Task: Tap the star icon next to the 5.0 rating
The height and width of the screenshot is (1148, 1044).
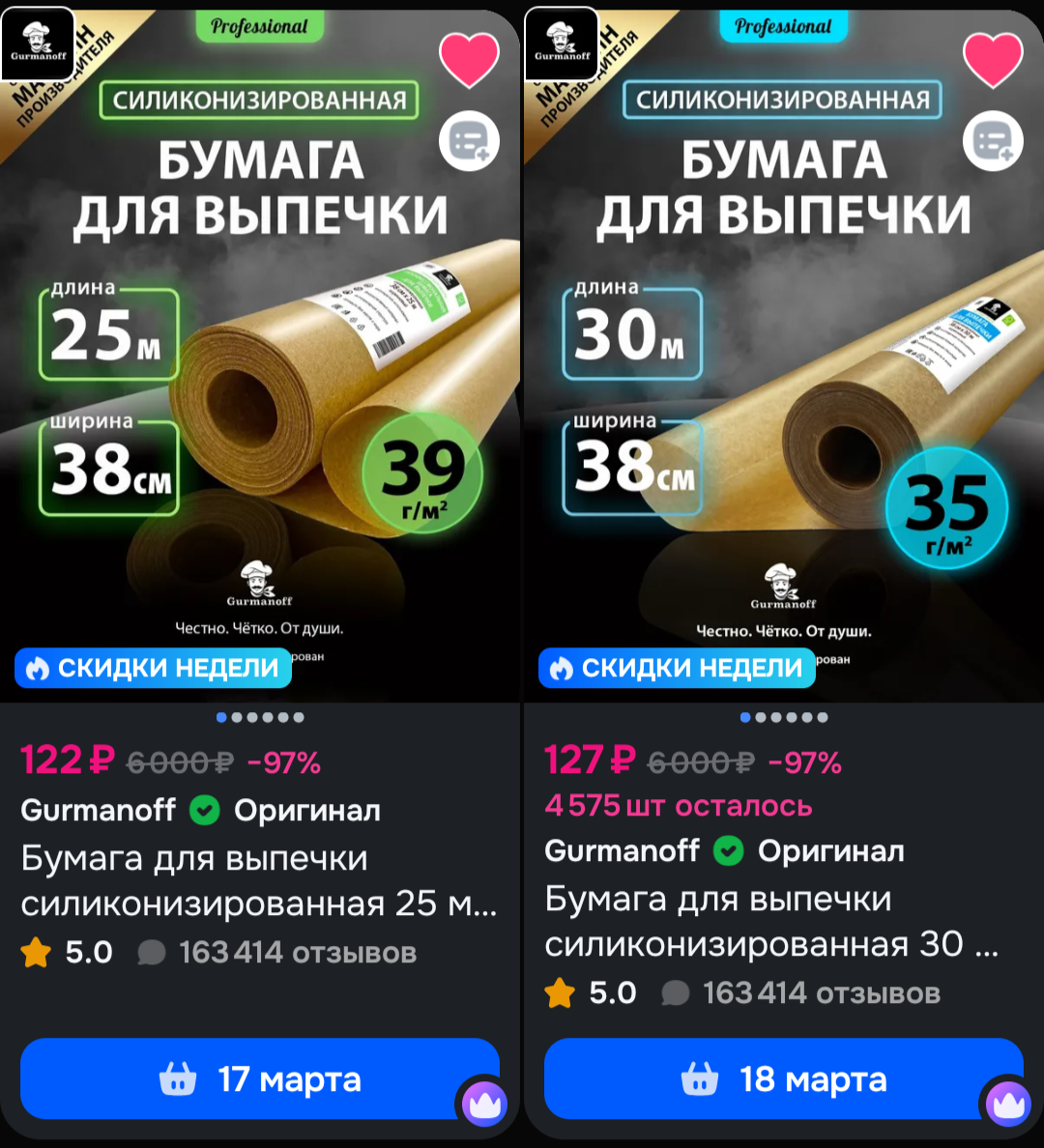Action: tap(35, 952)
